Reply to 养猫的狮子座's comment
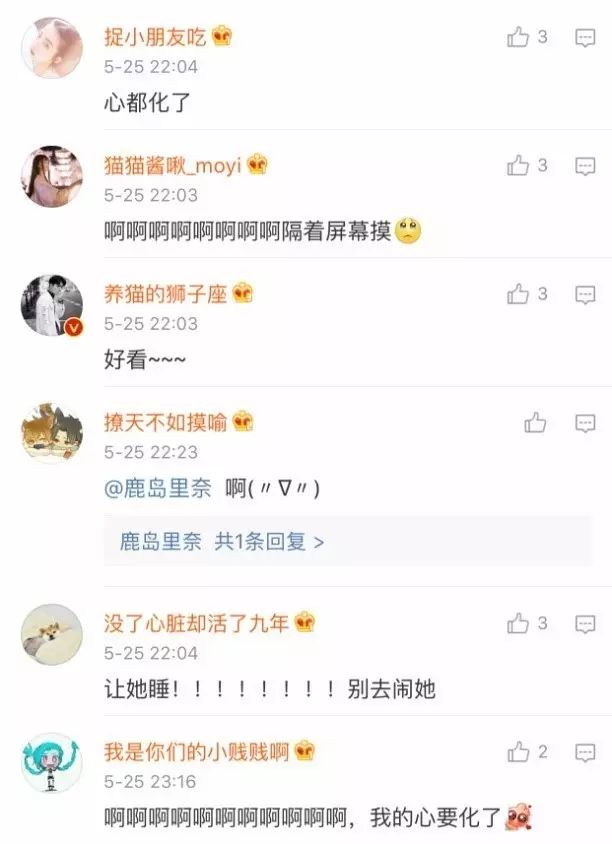 [585, 295]
